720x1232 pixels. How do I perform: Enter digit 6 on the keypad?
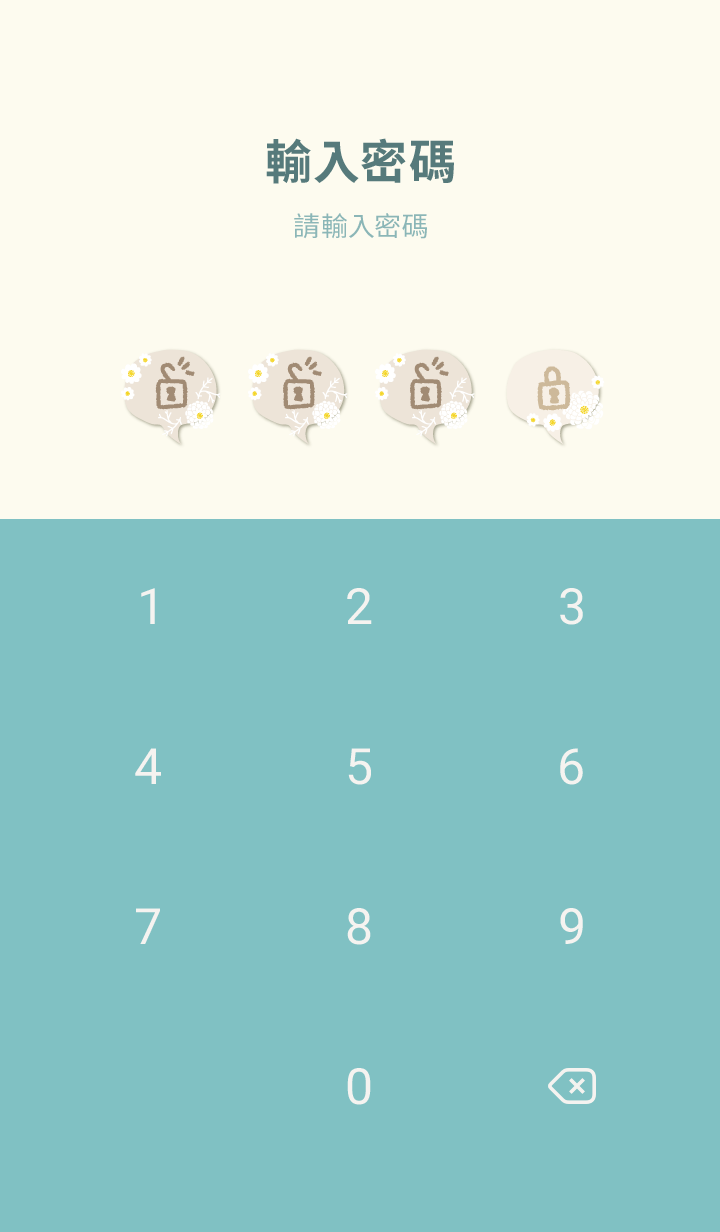[571, 767]
